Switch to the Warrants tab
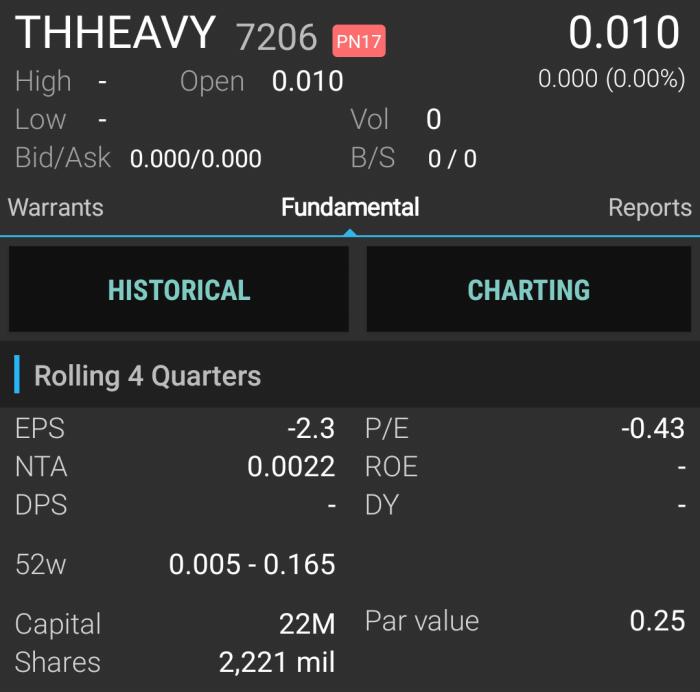The height and width of the screenshot is (692, 700). coord(55,208)
